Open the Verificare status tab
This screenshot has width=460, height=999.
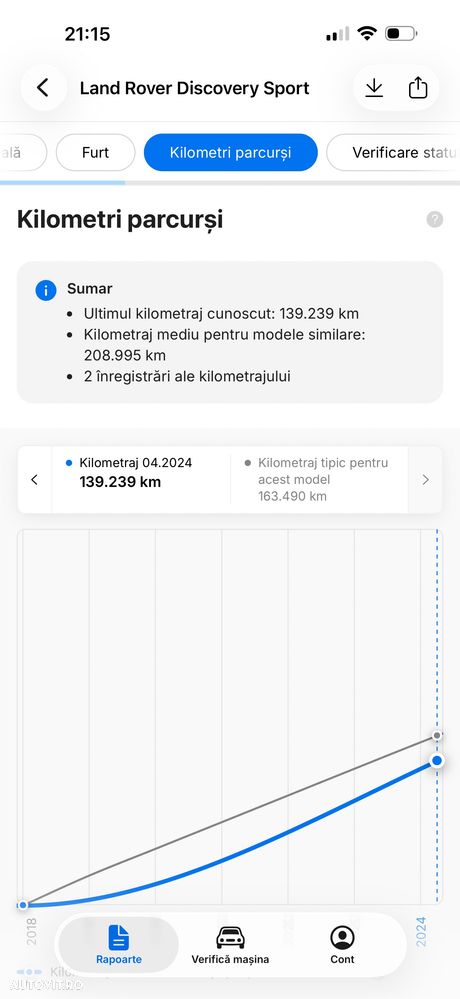393,152
